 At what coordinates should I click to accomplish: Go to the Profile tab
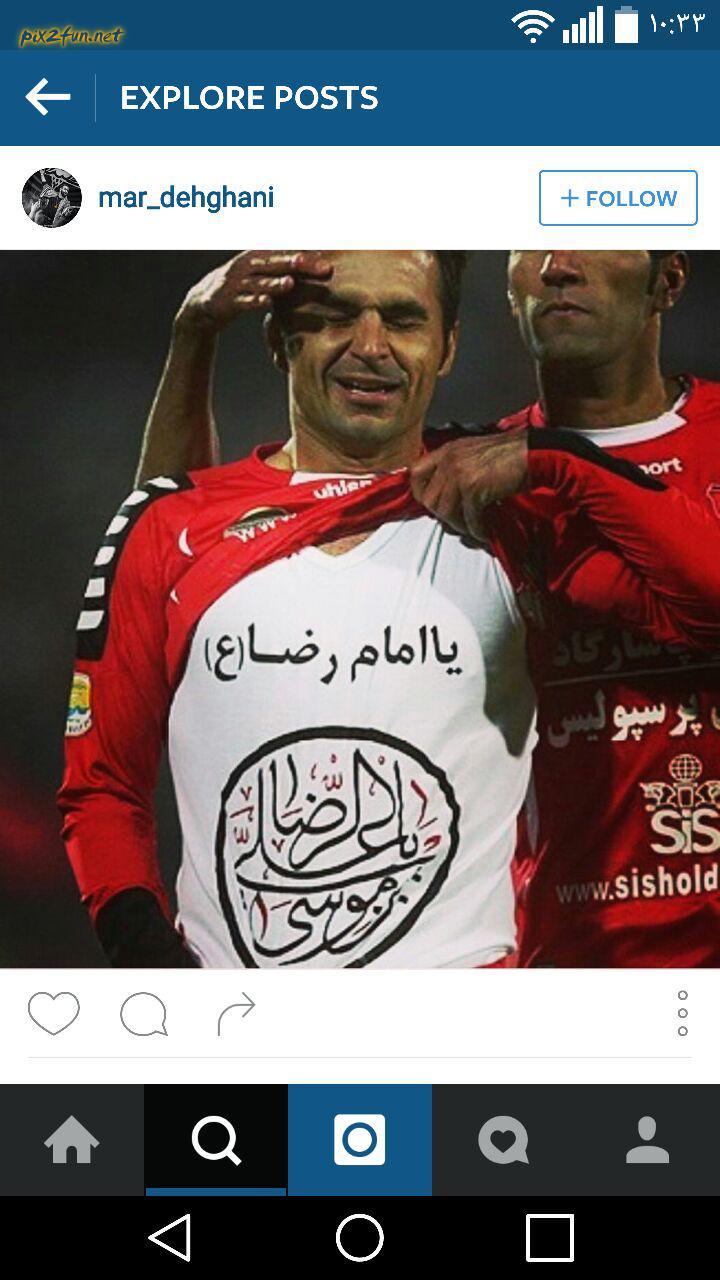[648, 1140]
